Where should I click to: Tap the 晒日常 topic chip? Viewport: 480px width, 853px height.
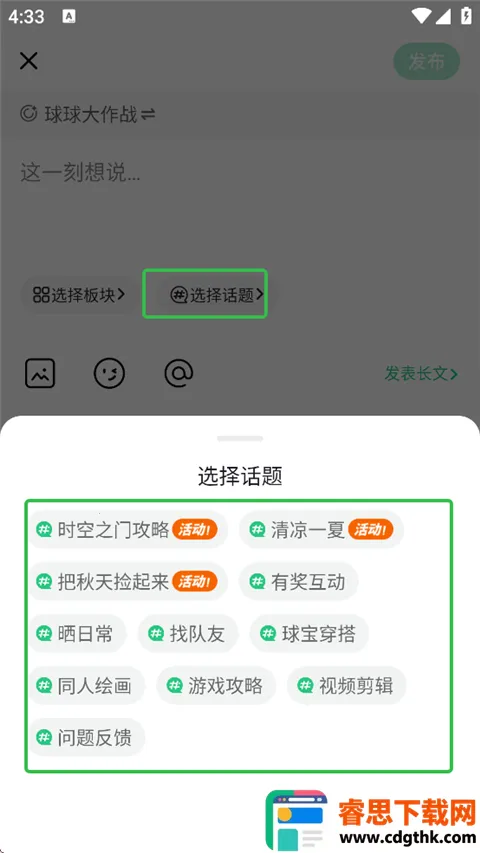click(77, 633)
